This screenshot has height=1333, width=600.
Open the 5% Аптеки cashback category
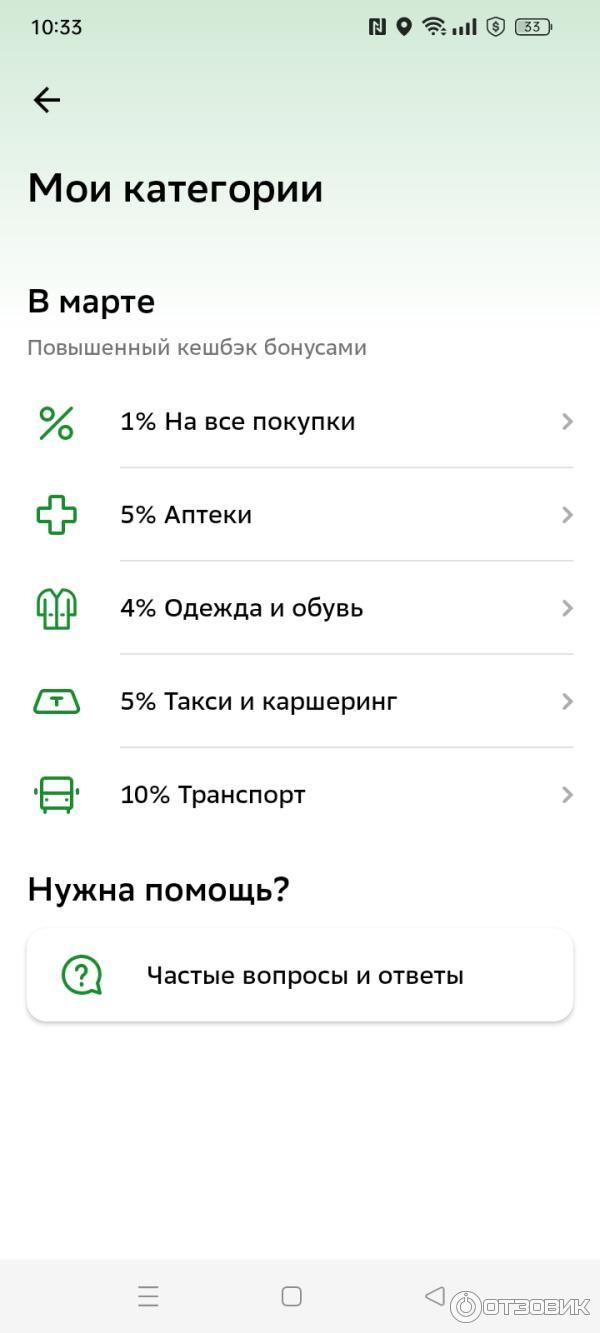(300, 515)
